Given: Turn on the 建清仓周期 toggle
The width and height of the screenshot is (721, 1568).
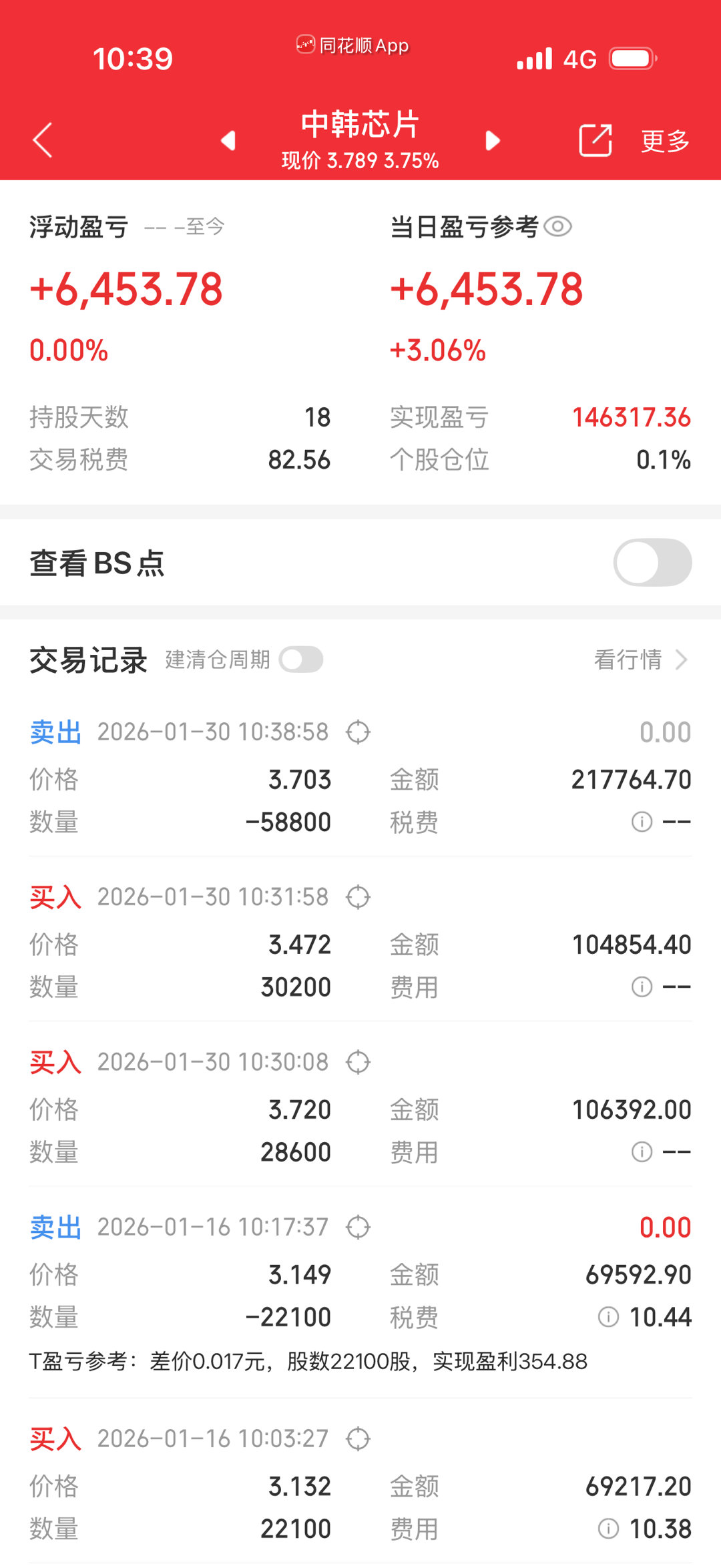Looking at the screenshot, I should pyautogui.click(x=300, y=659).
